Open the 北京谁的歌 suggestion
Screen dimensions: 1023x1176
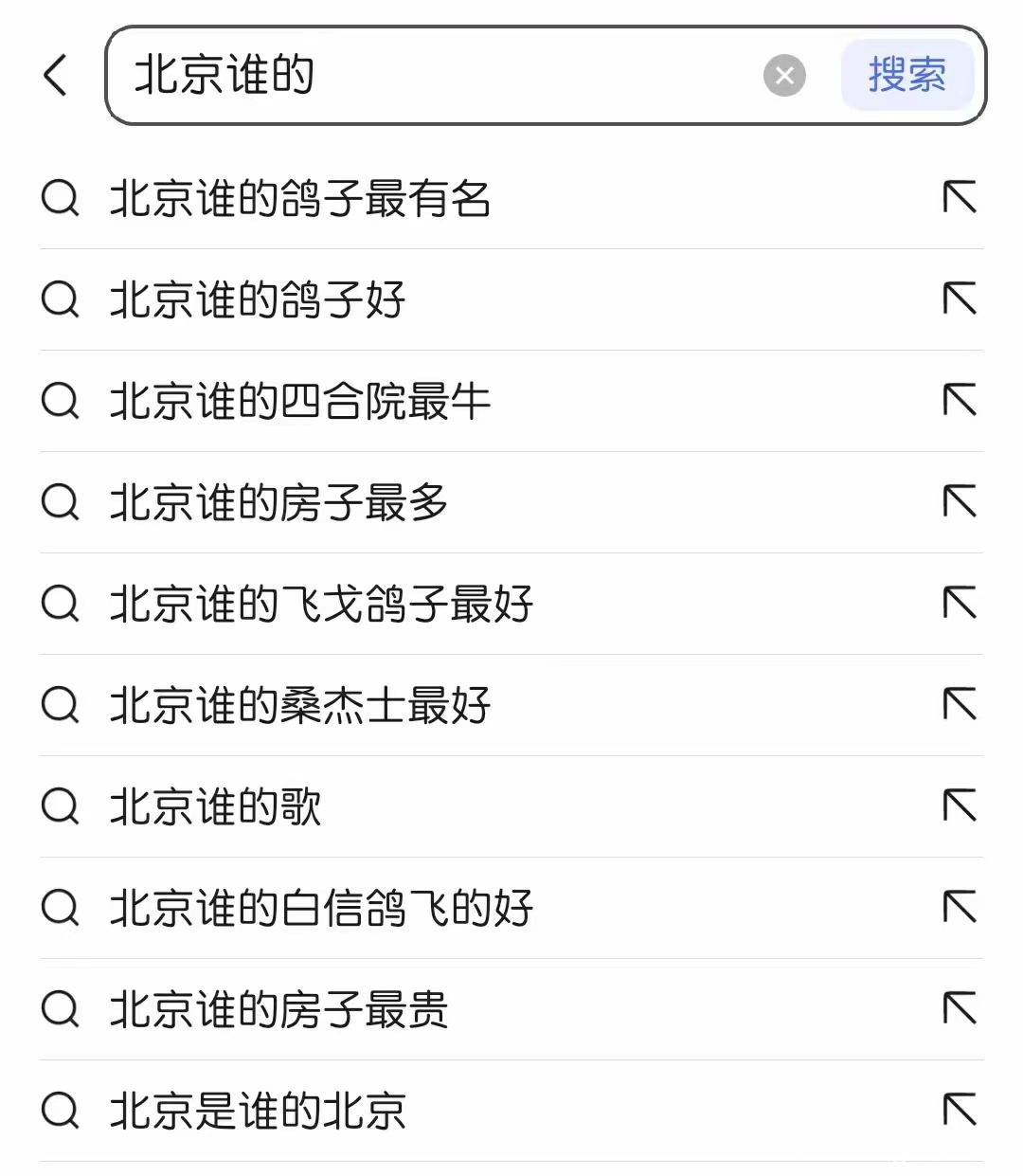pos(216,807)
